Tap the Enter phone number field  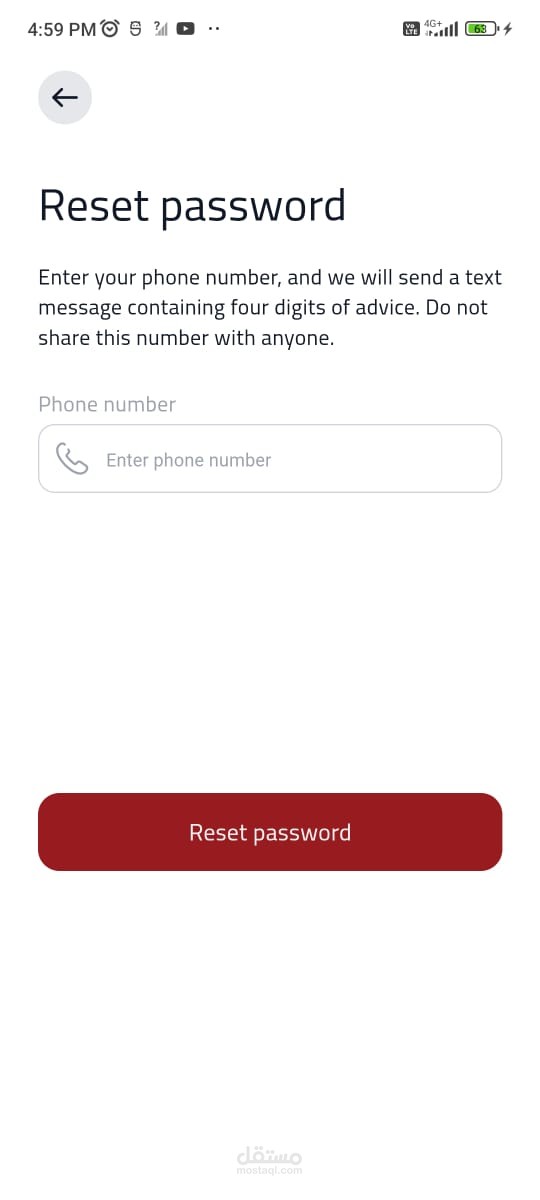click(x=270, y=459)
